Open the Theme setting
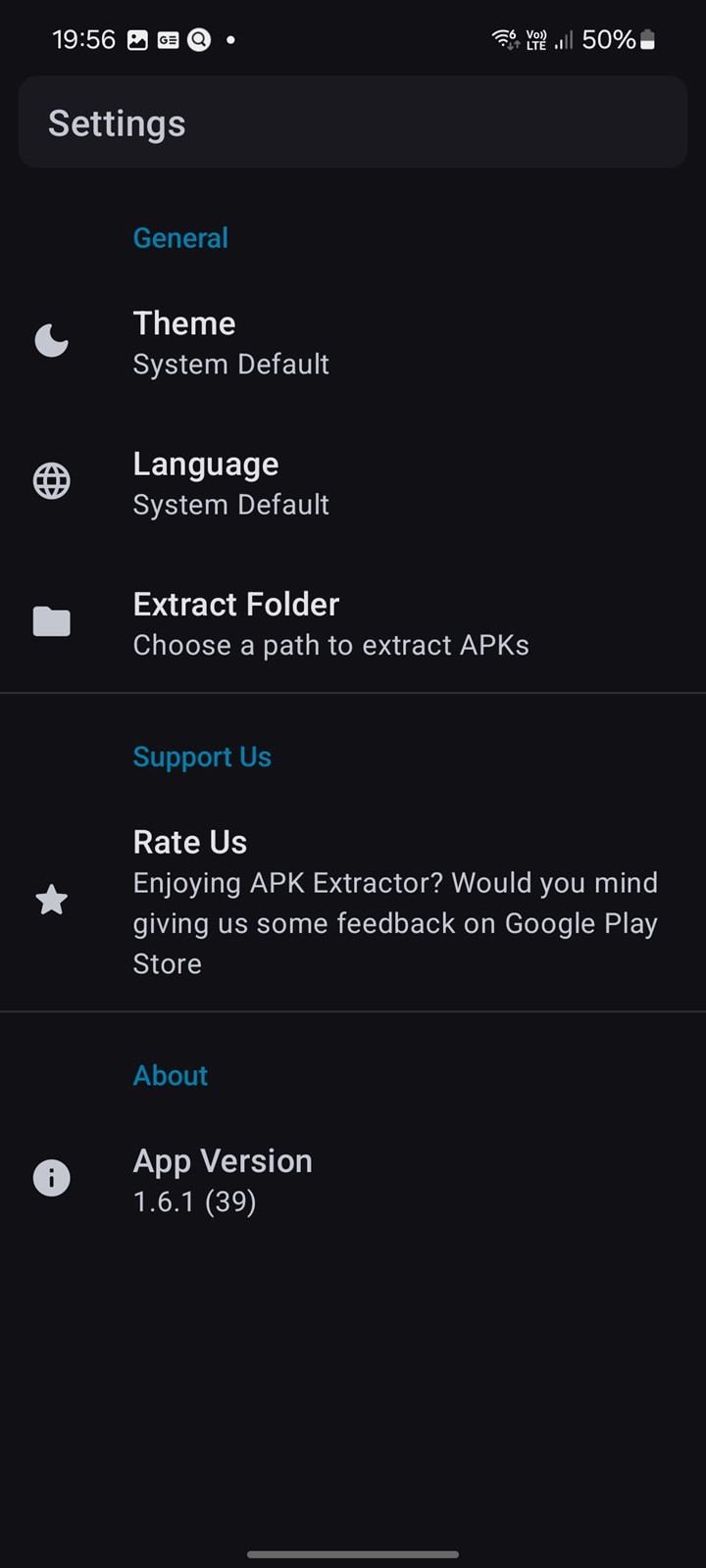Screen dimensions: 706x1568 [x=353, y=342]
